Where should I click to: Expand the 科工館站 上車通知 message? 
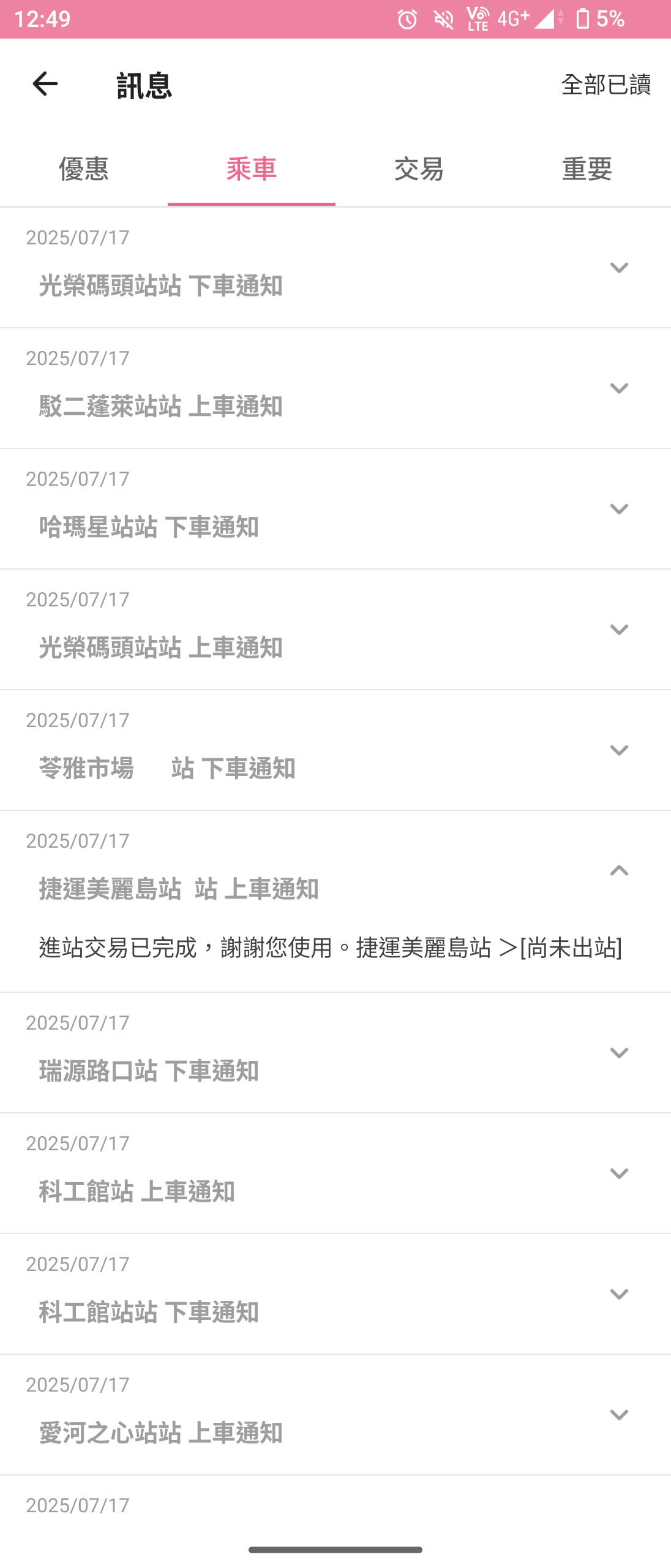619,1174
